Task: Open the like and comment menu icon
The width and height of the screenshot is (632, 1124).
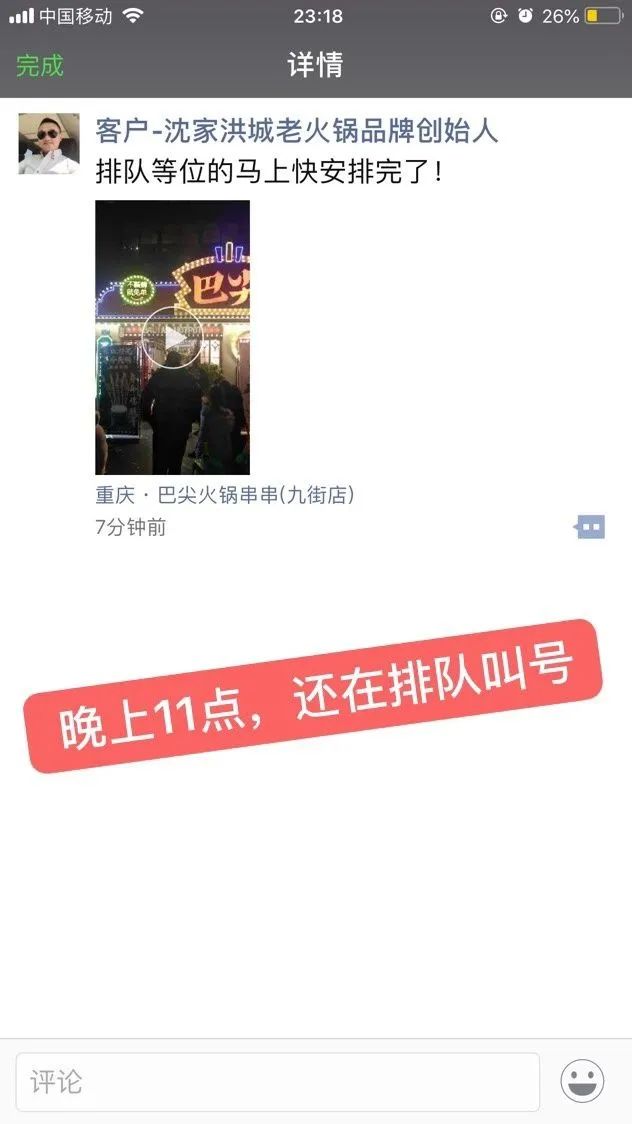Action: [590, 528]
